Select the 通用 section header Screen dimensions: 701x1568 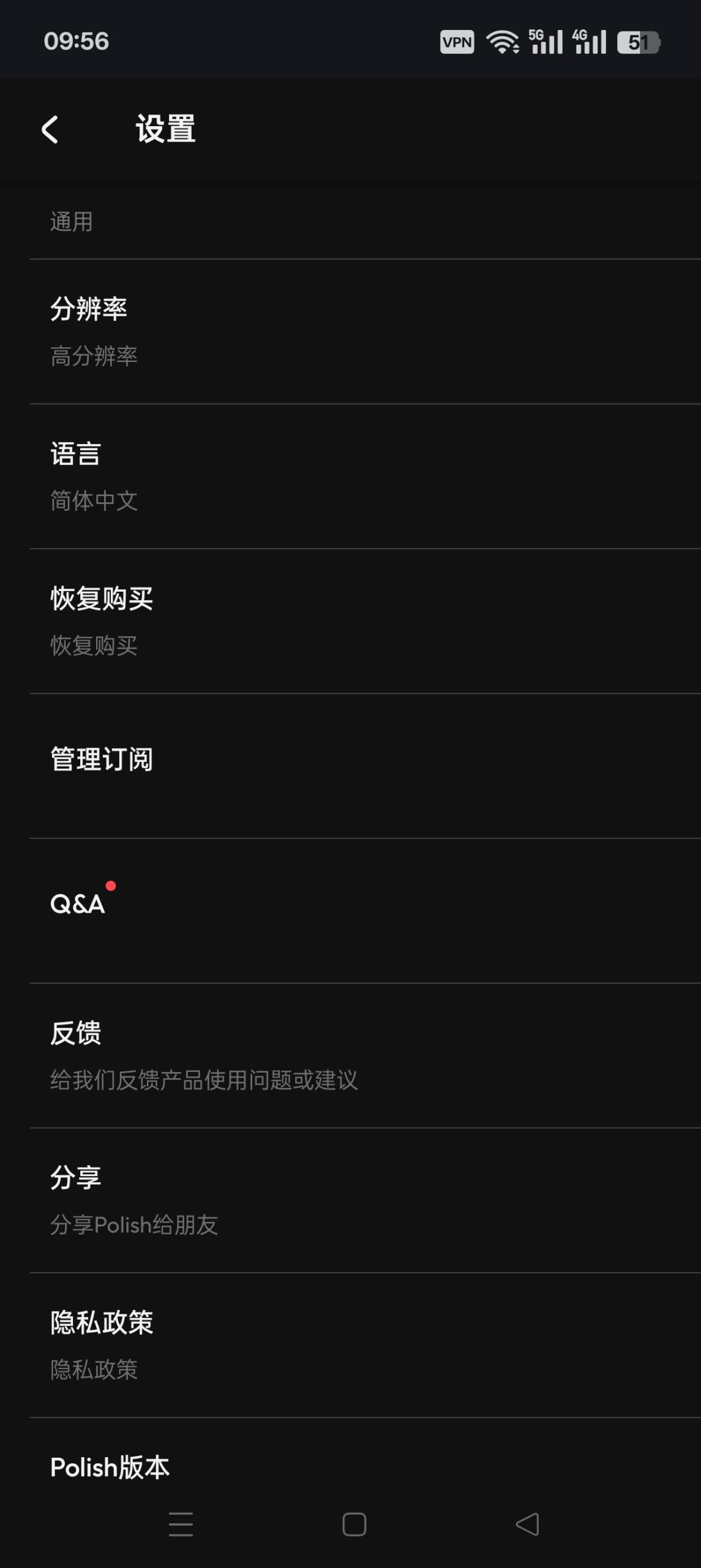tap(71, 221)
